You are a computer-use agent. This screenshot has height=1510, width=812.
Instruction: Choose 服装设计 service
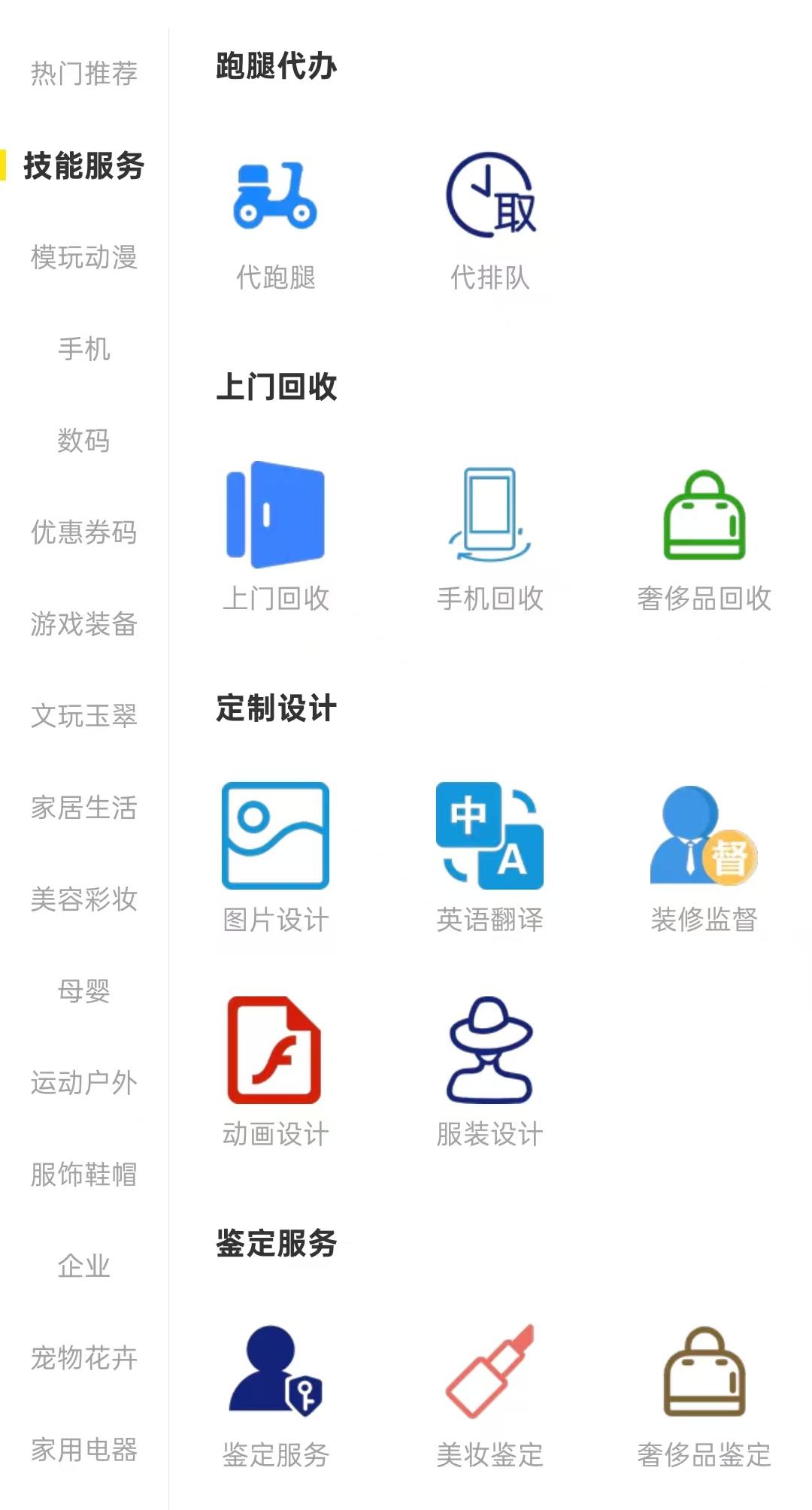490,1071
